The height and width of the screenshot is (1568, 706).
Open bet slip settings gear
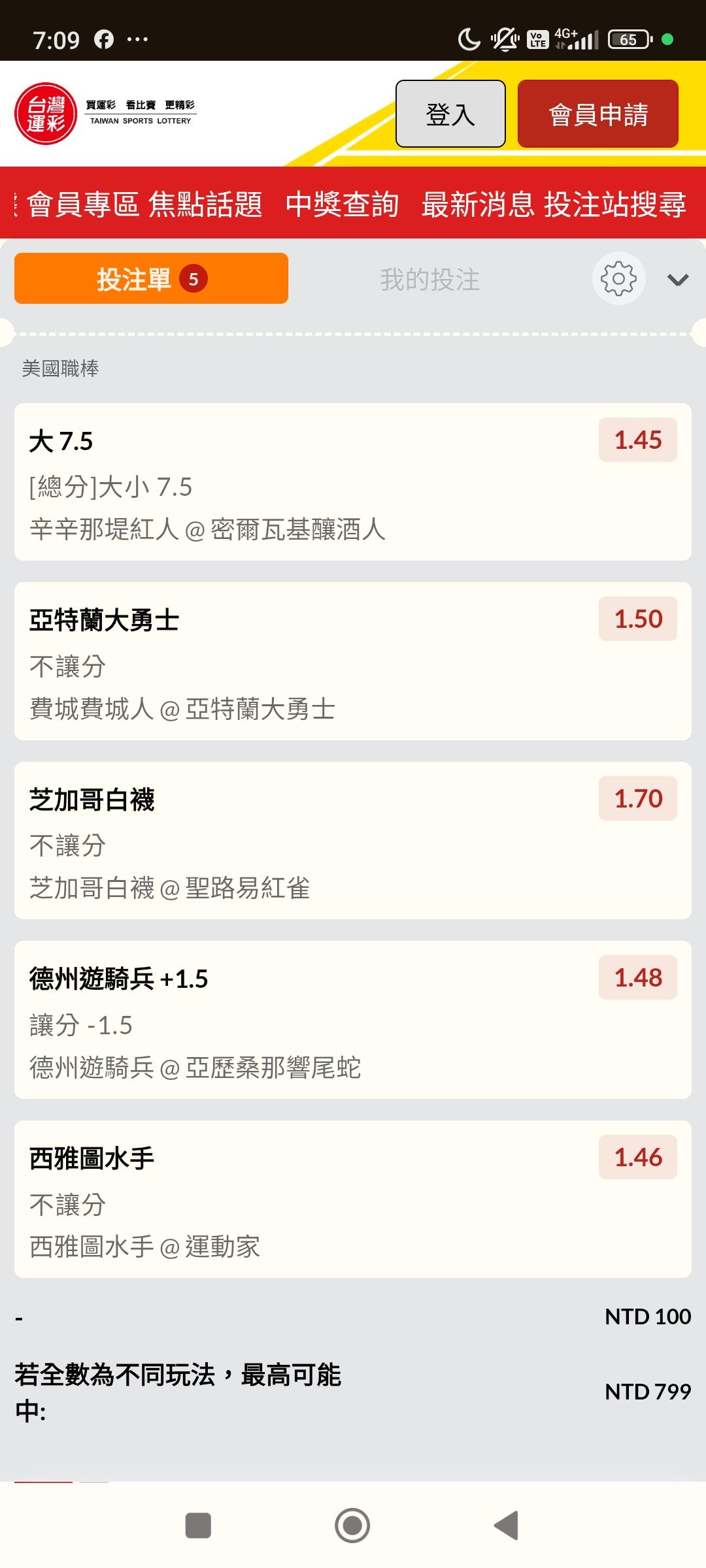point(618,278)
